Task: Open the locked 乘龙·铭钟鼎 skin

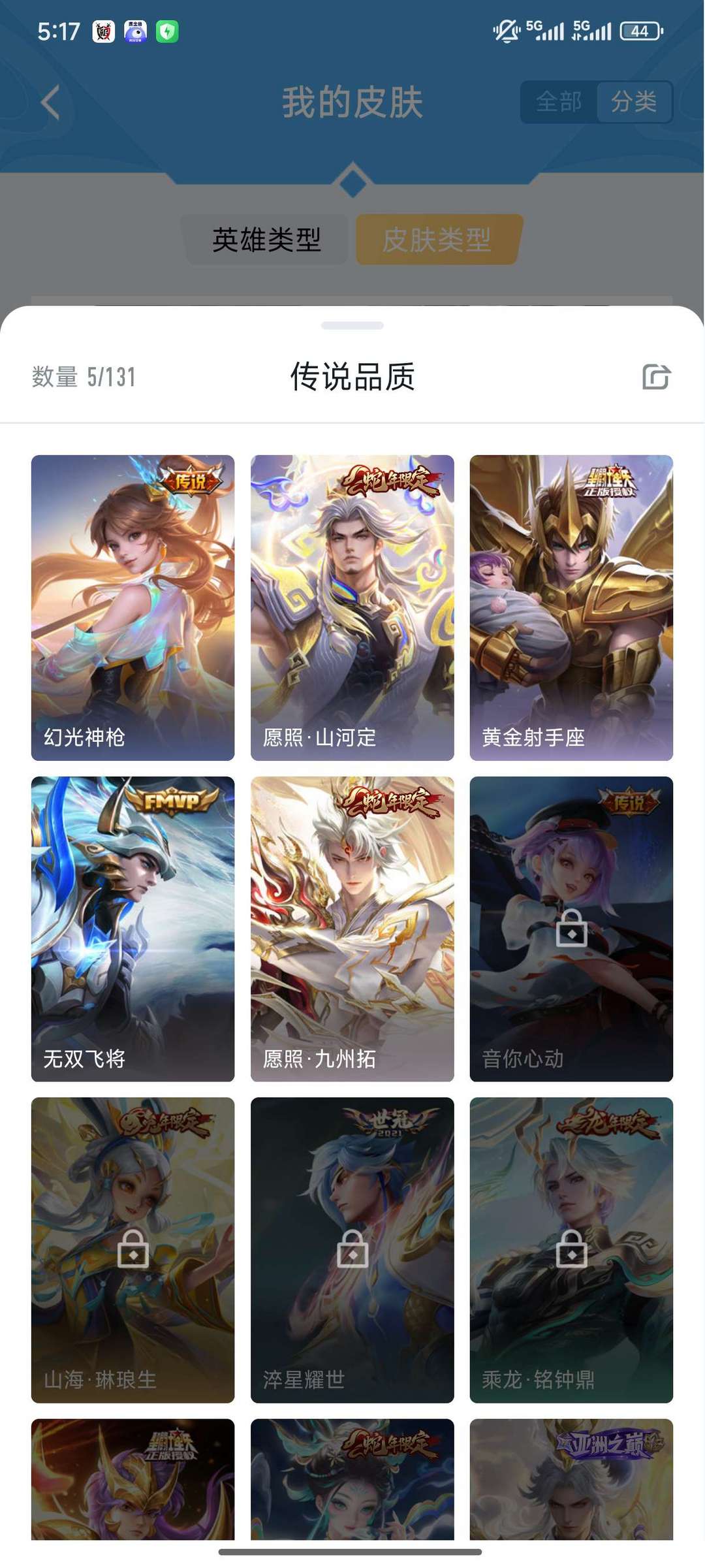Action: point(571,1250)
